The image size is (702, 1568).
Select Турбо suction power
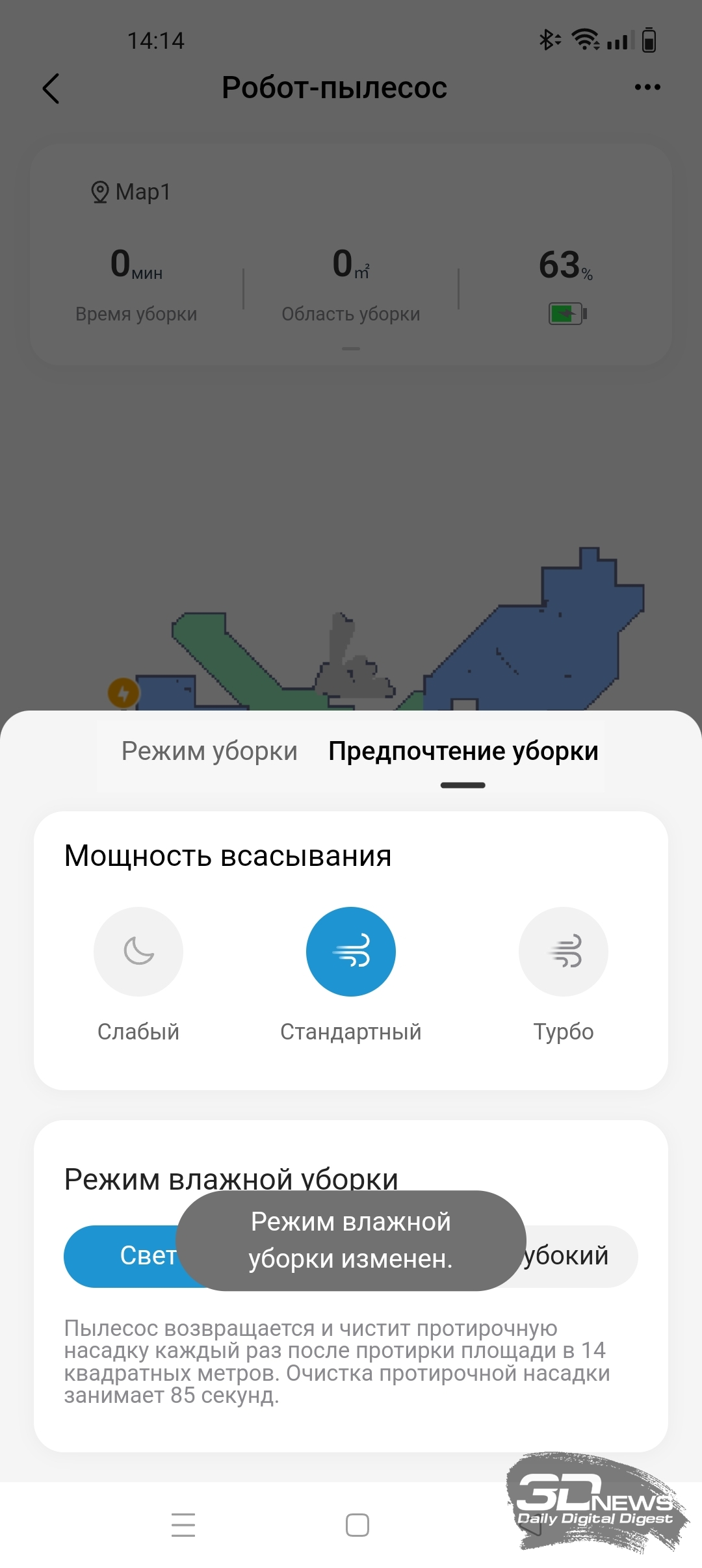(x=564, y=952)
